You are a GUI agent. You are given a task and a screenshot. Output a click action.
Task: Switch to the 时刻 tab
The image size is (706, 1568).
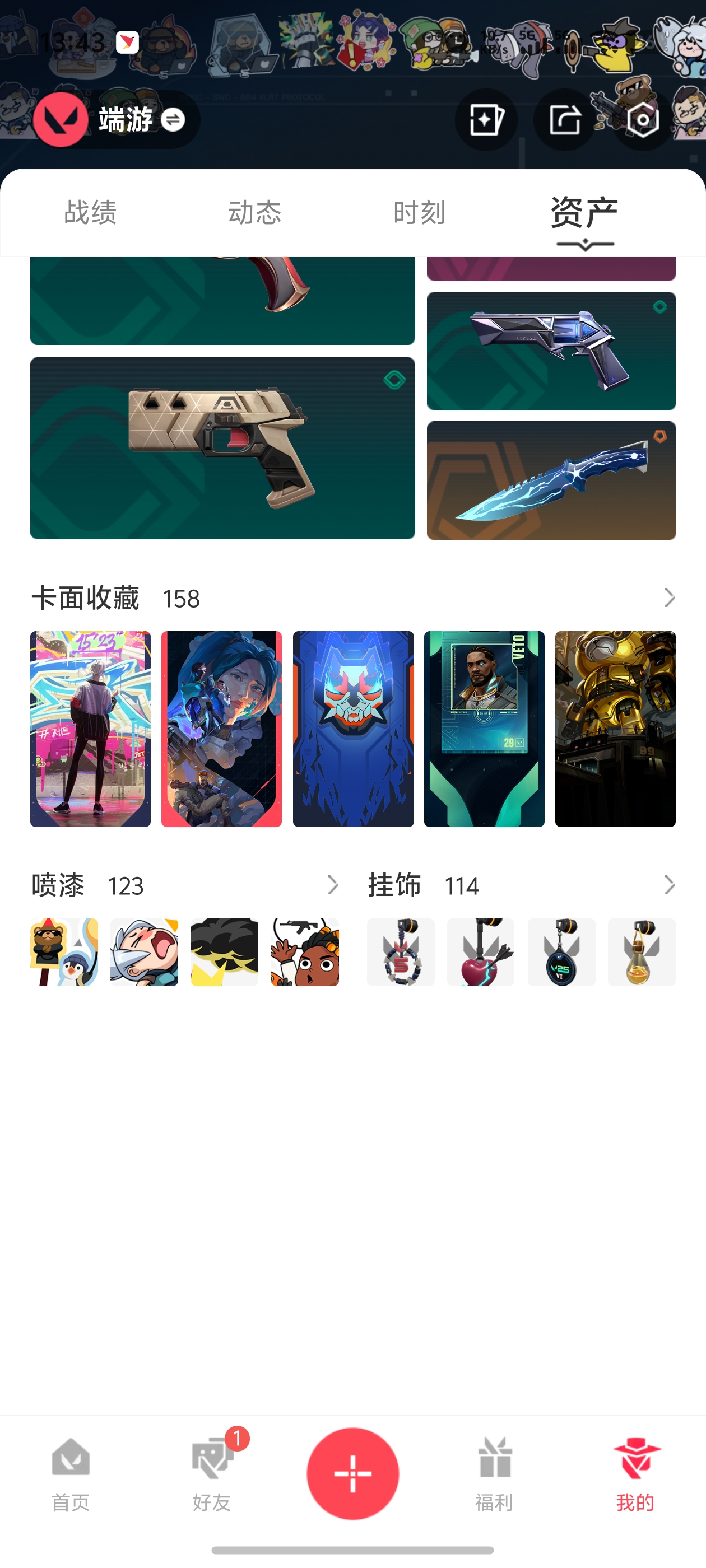point(419,212)
